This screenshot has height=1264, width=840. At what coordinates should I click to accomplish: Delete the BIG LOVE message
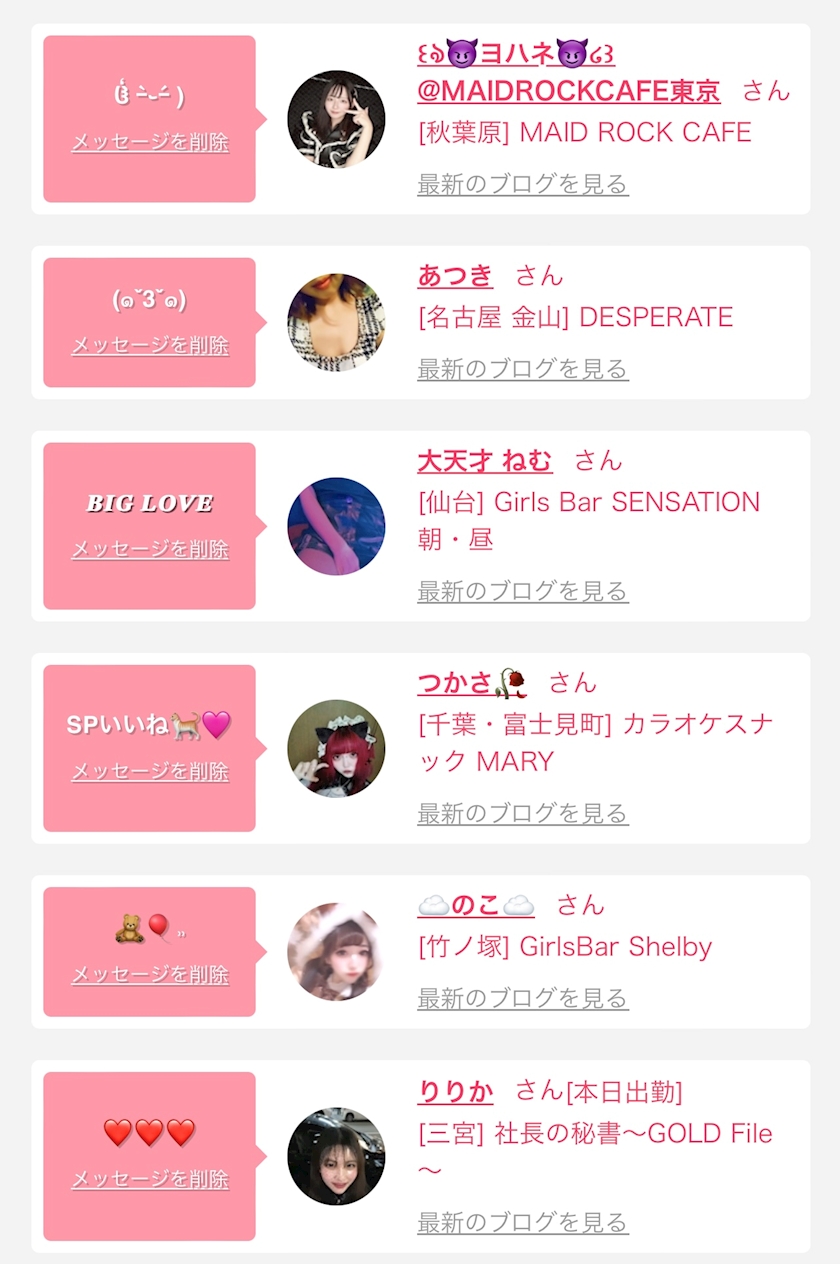[150, 549]
